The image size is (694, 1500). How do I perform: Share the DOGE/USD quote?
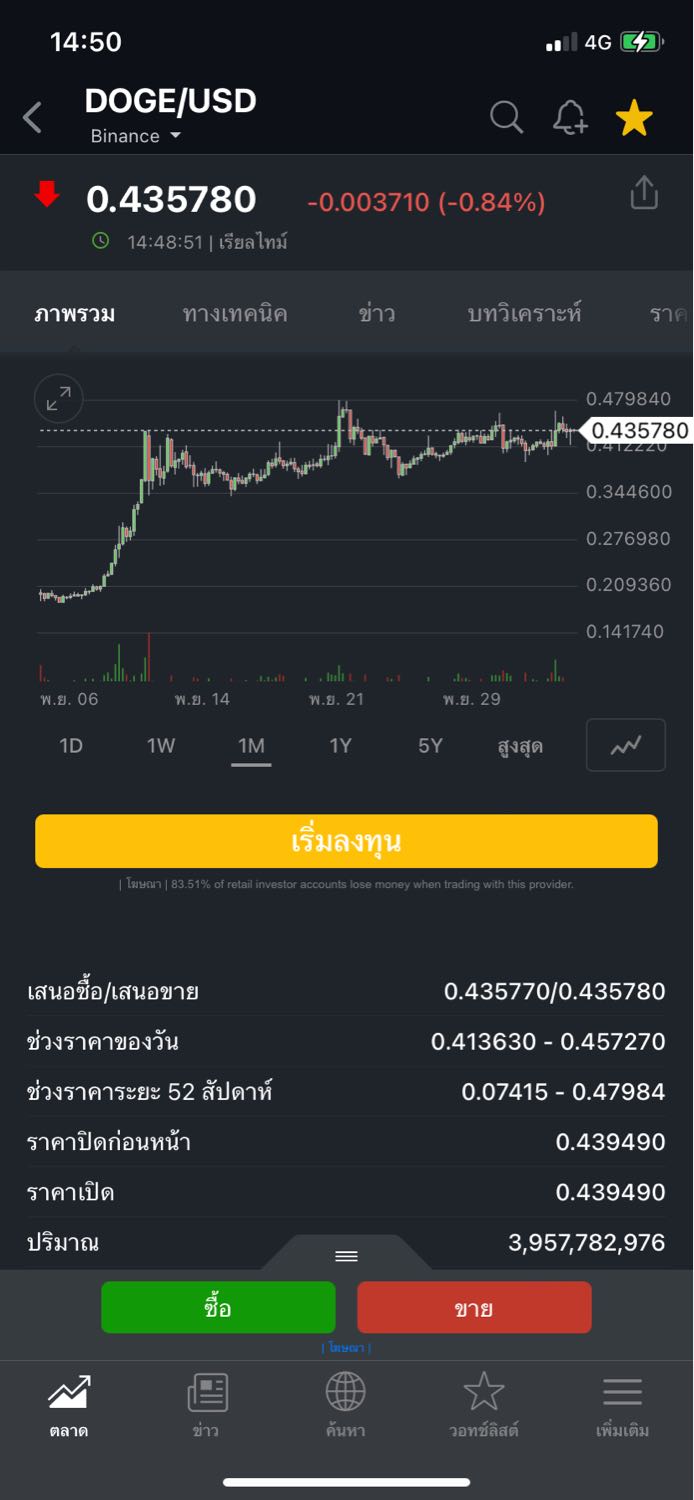tap(644, 193)
